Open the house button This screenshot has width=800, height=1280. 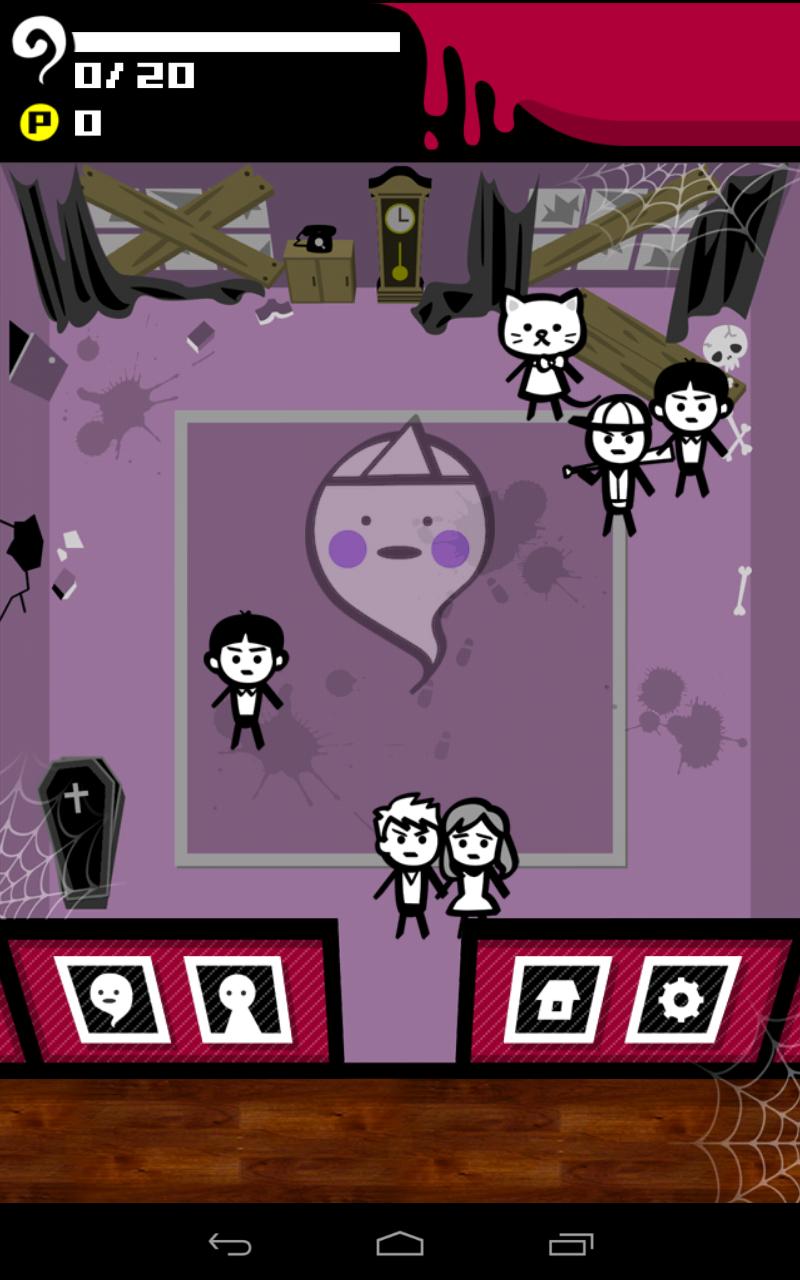point(557,998)
